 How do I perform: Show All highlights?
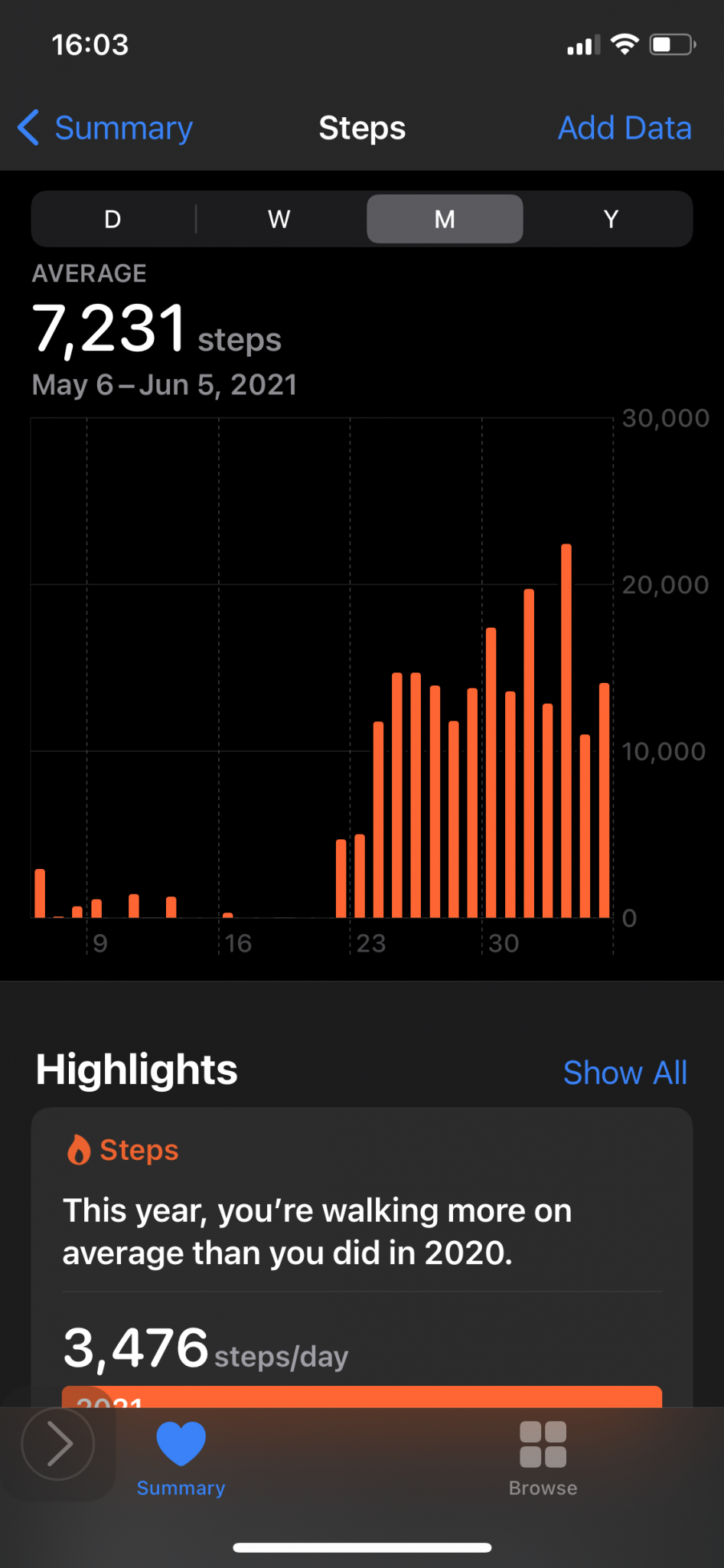(x=625, y=1073)
